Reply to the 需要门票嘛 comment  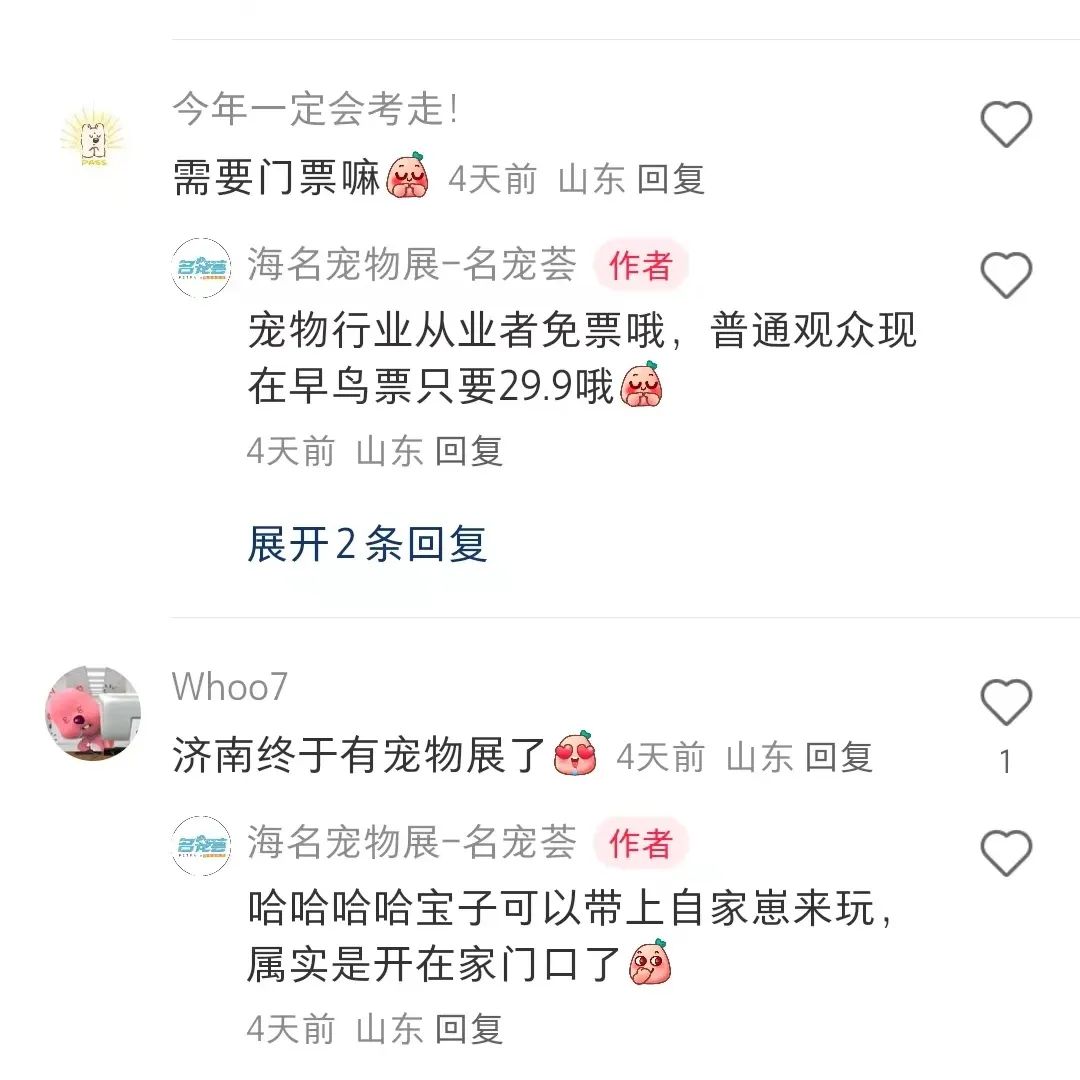pos(671,180)
